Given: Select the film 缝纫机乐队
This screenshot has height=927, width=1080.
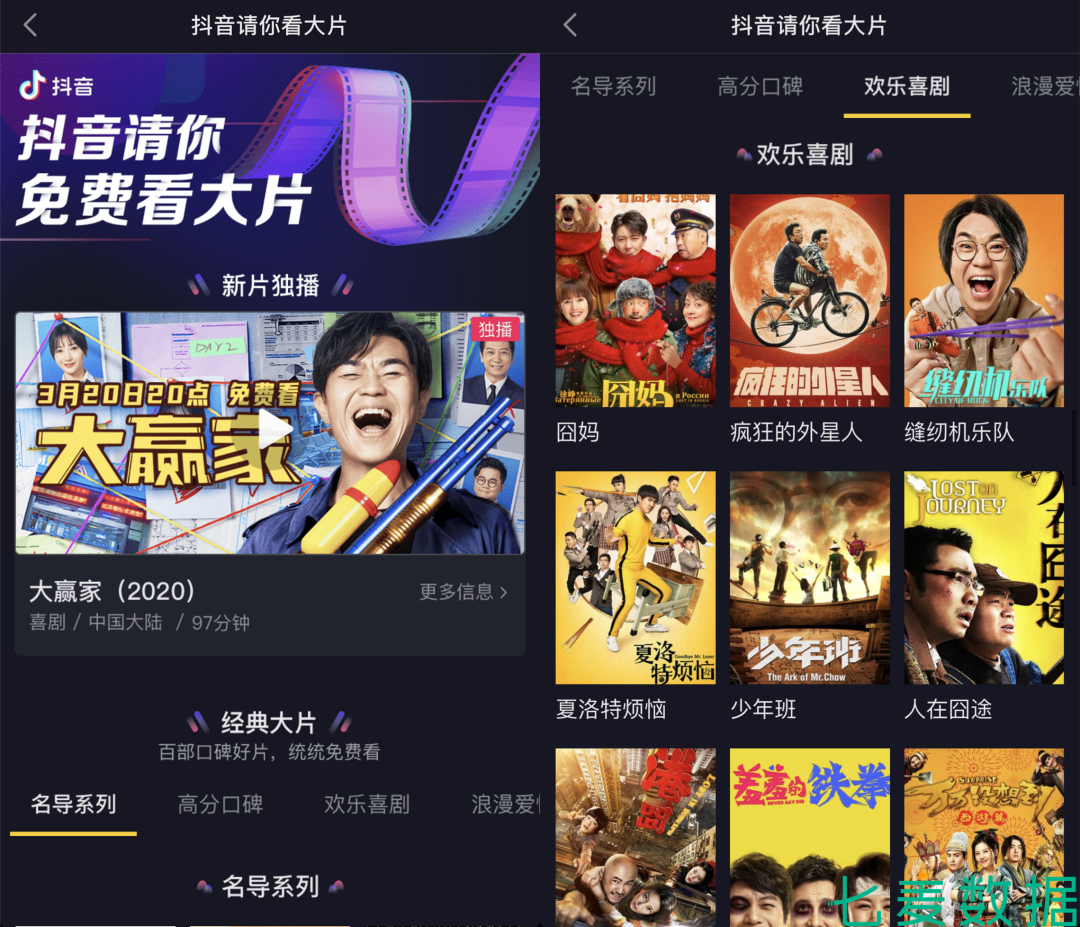Looking at the screenshot, I should tap(983, 301).
